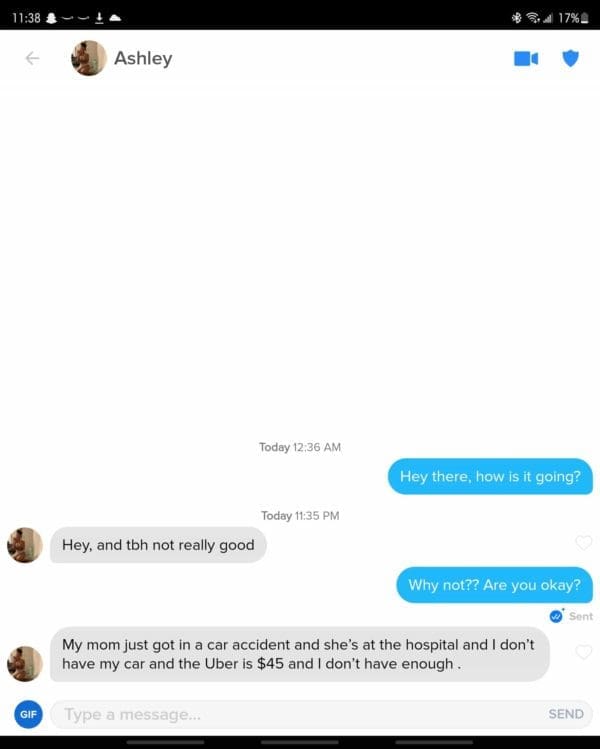Image resolution: width=600 pixels, height=749 pixels.
Task: Like the message about the car accident
Action: 583,652
